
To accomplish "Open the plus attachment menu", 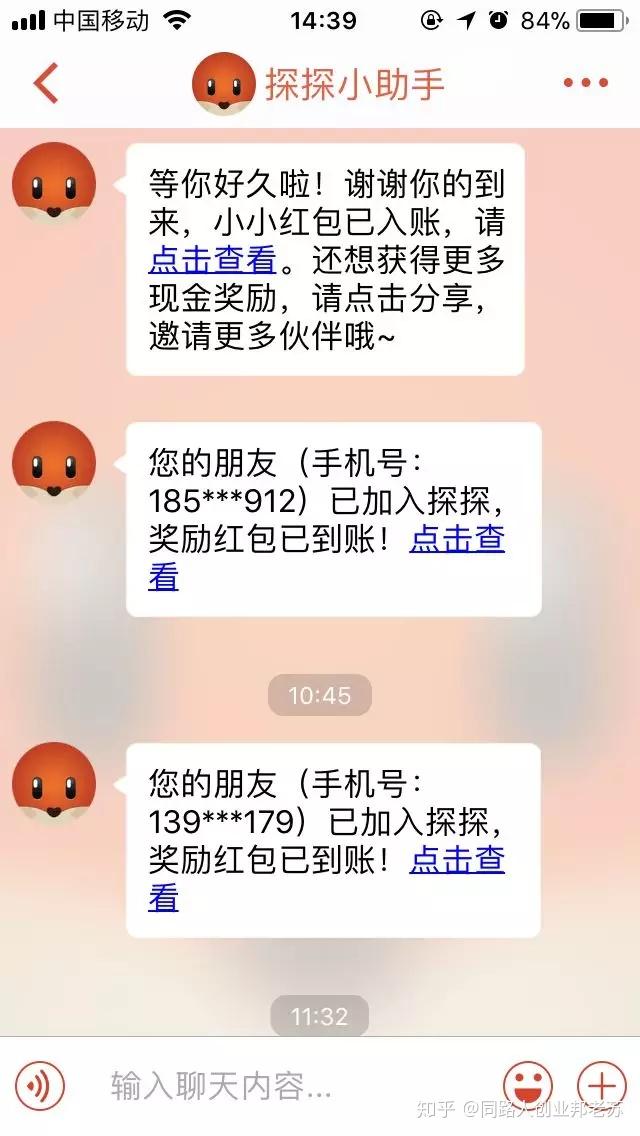I will [x=601, y=1086].
